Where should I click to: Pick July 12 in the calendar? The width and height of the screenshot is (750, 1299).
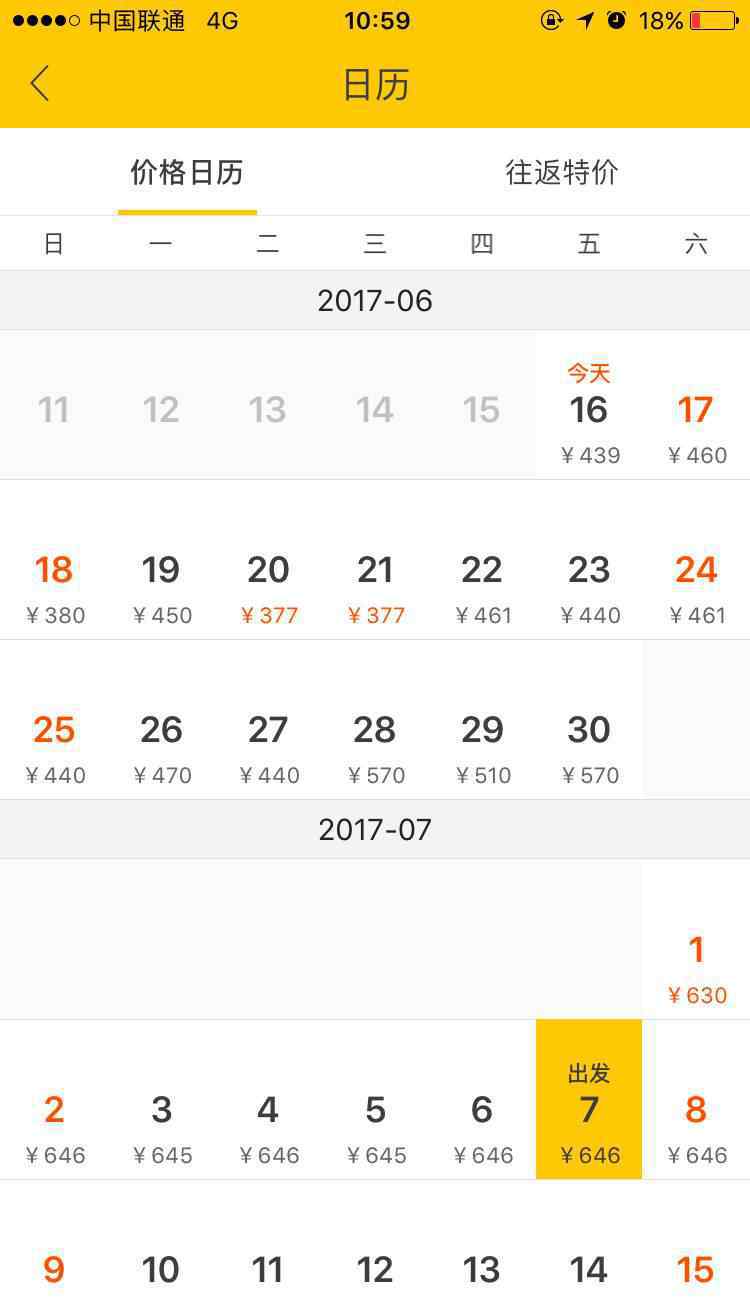375,1250
